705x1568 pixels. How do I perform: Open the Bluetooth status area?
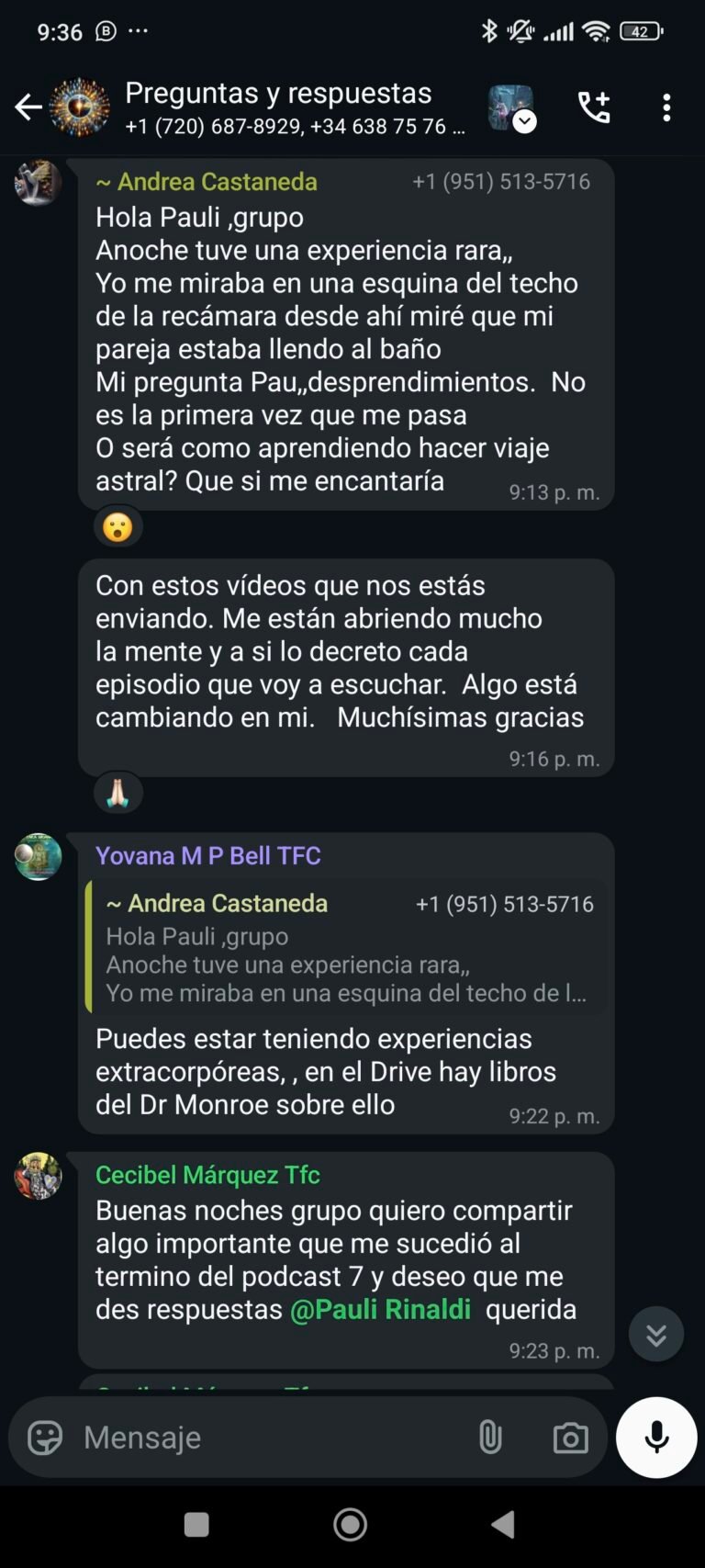[492, 29]
